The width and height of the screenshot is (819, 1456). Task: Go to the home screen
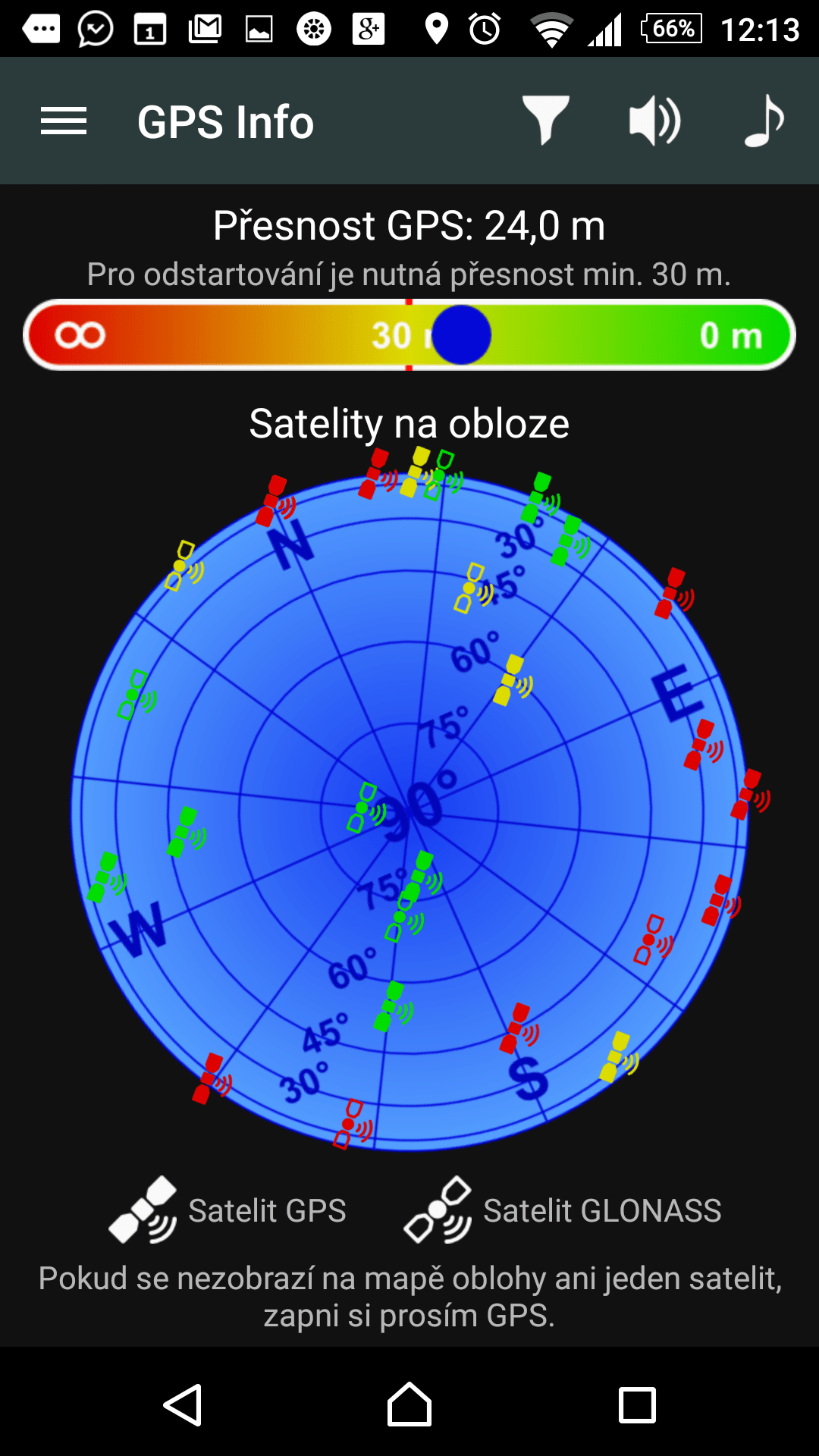(409, 1405)
